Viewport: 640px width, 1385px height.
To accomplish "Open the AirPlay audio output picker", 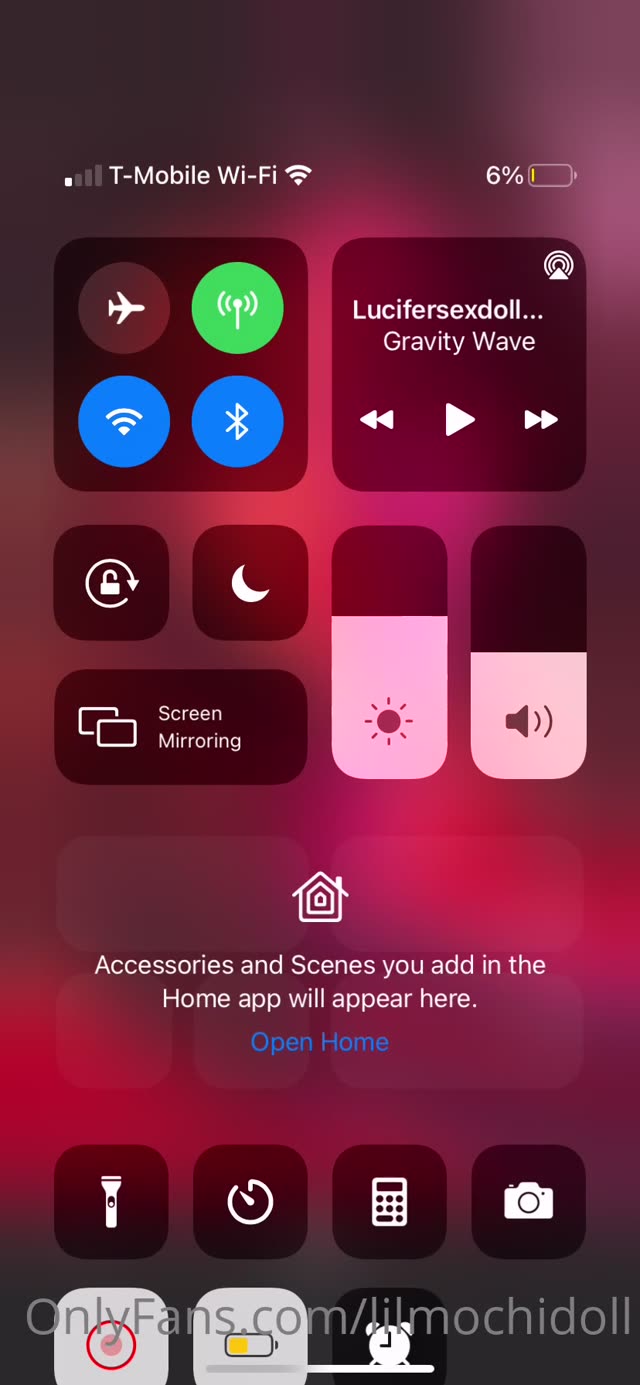I will pos(558,266).
